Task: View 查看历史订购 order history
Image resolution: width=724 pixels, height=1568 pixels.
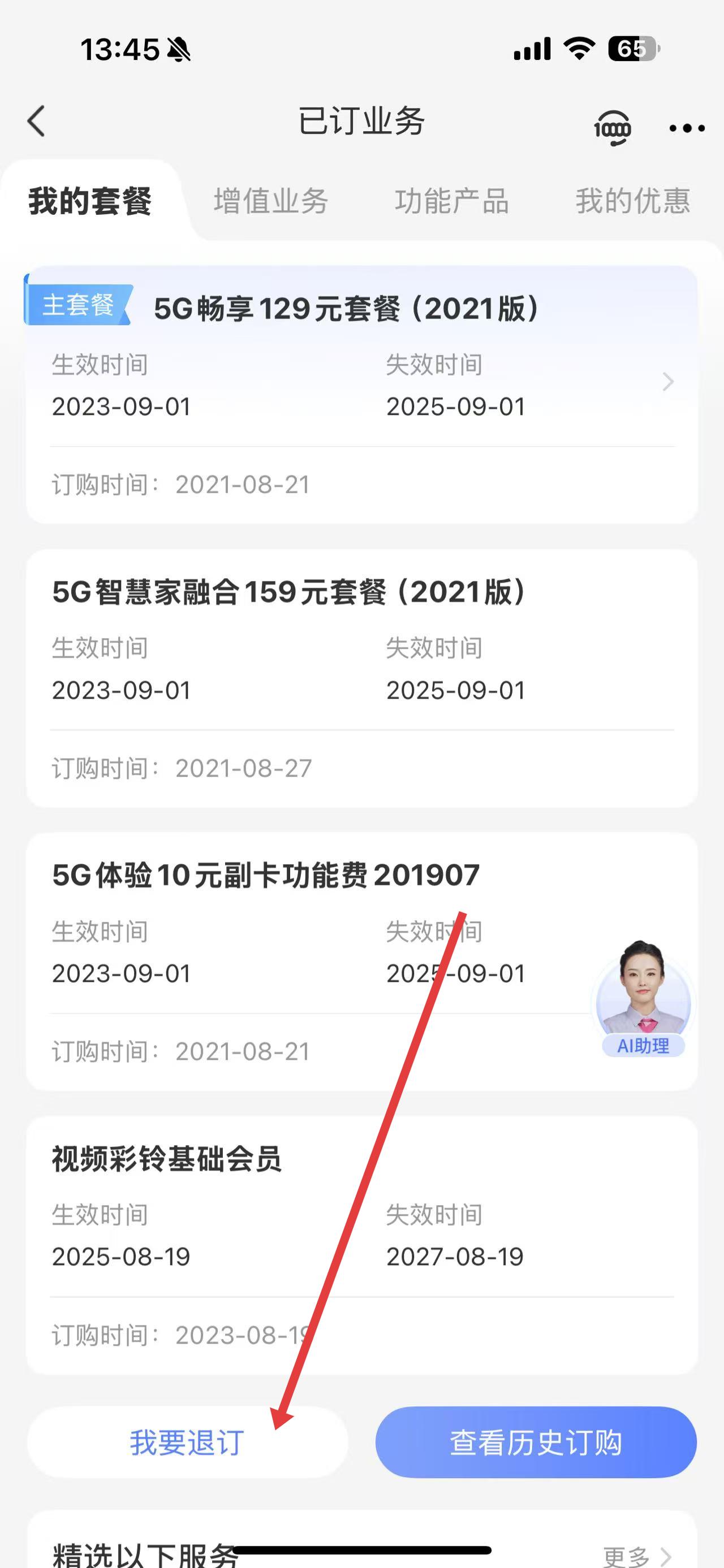Action: tap(536, 1442)
